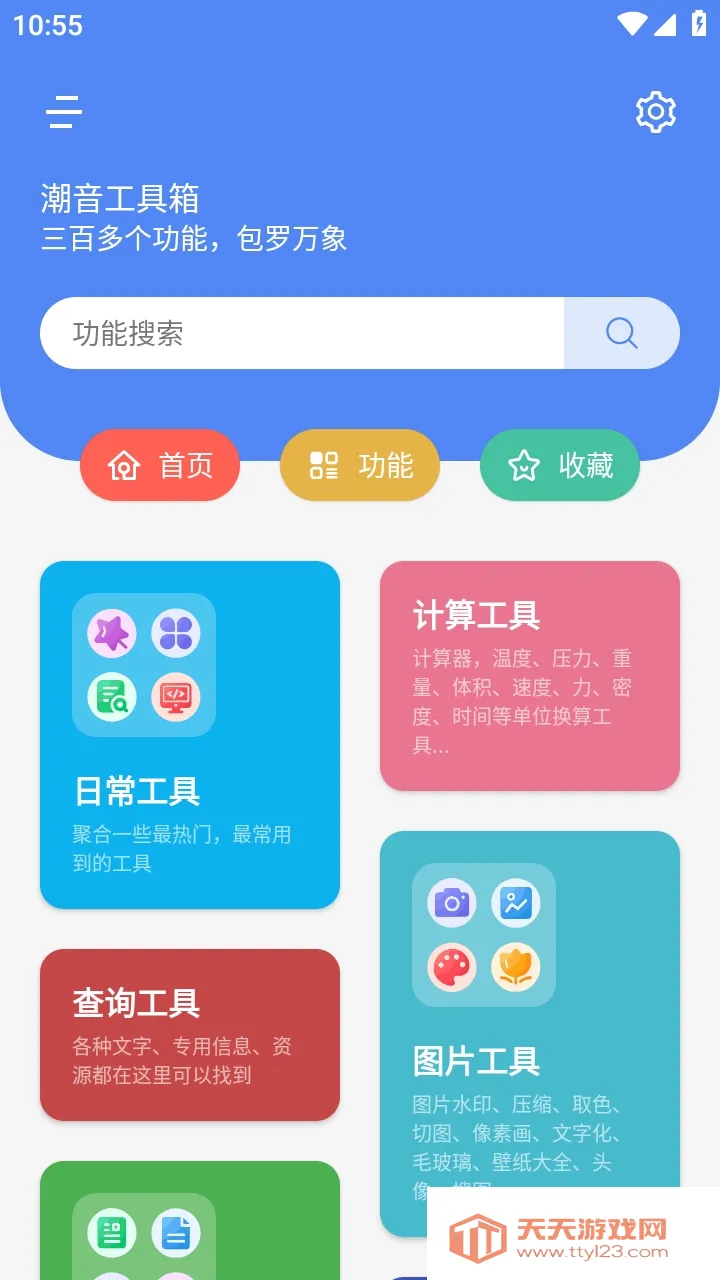Switch to the 功能 tab

(x=359, y=465)
